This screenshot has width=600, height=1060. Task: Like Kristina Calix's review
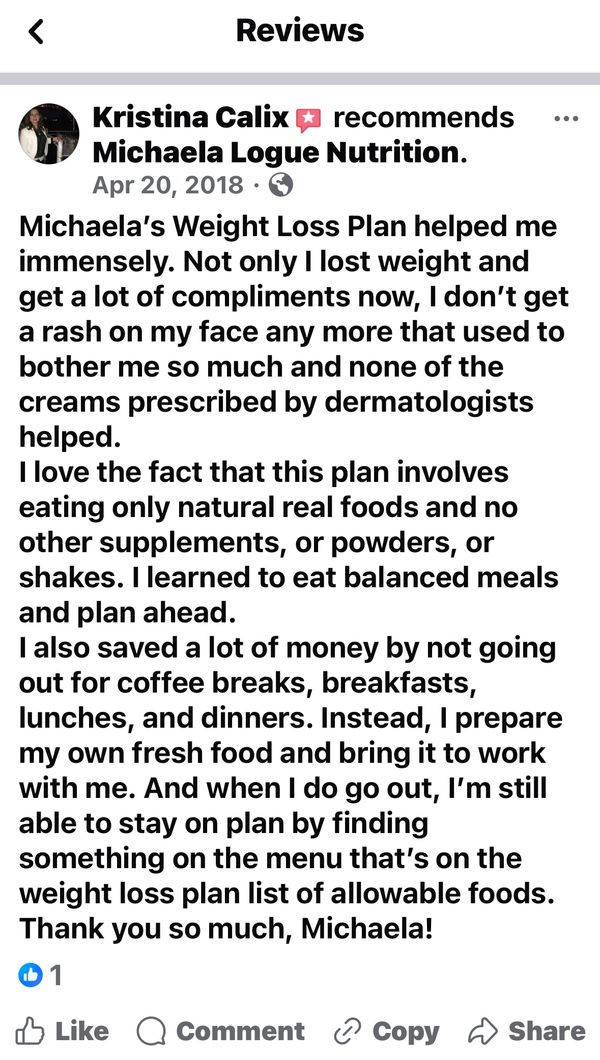click(62, 1031)
